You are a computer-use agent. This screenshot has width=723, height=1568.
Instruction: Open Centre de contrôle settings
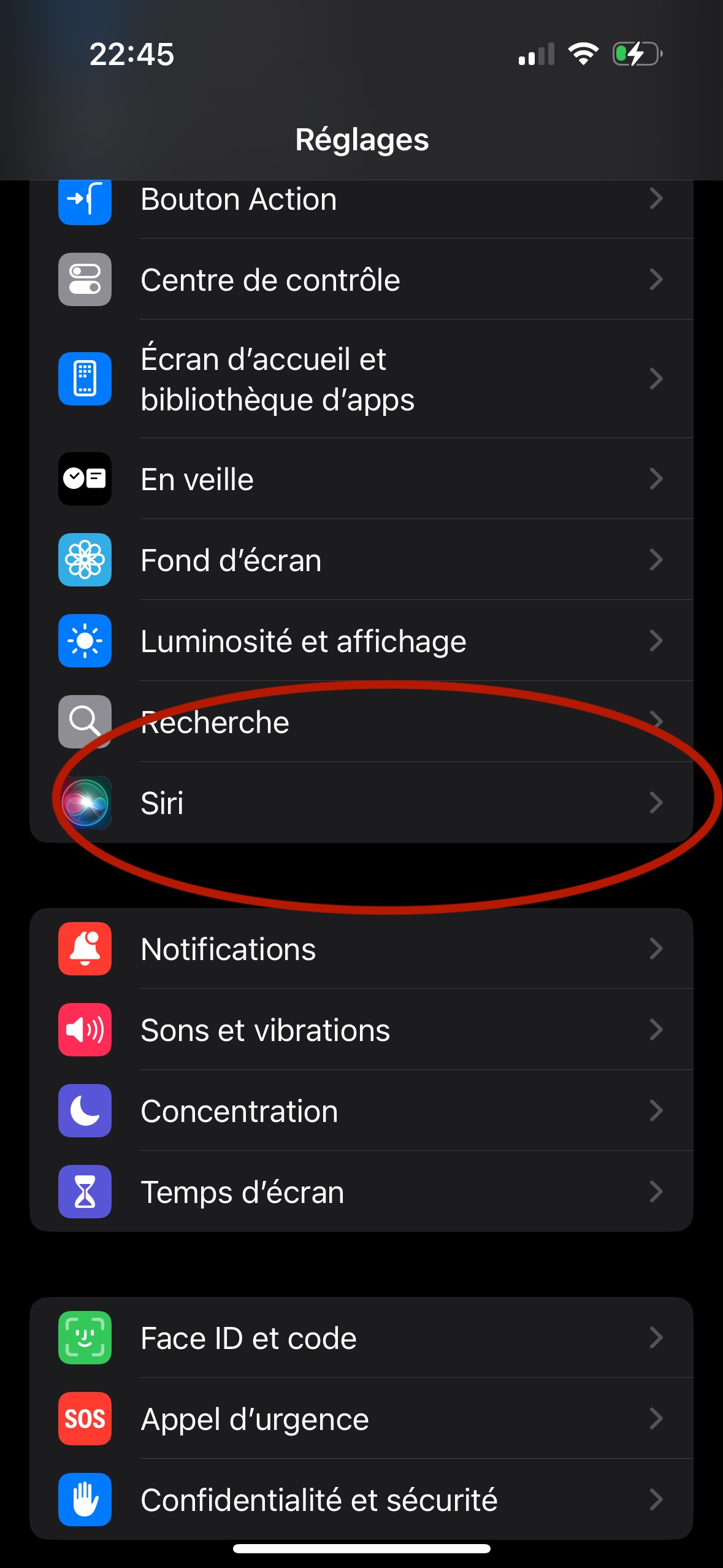pyautogui.click(x=361, y=280)
